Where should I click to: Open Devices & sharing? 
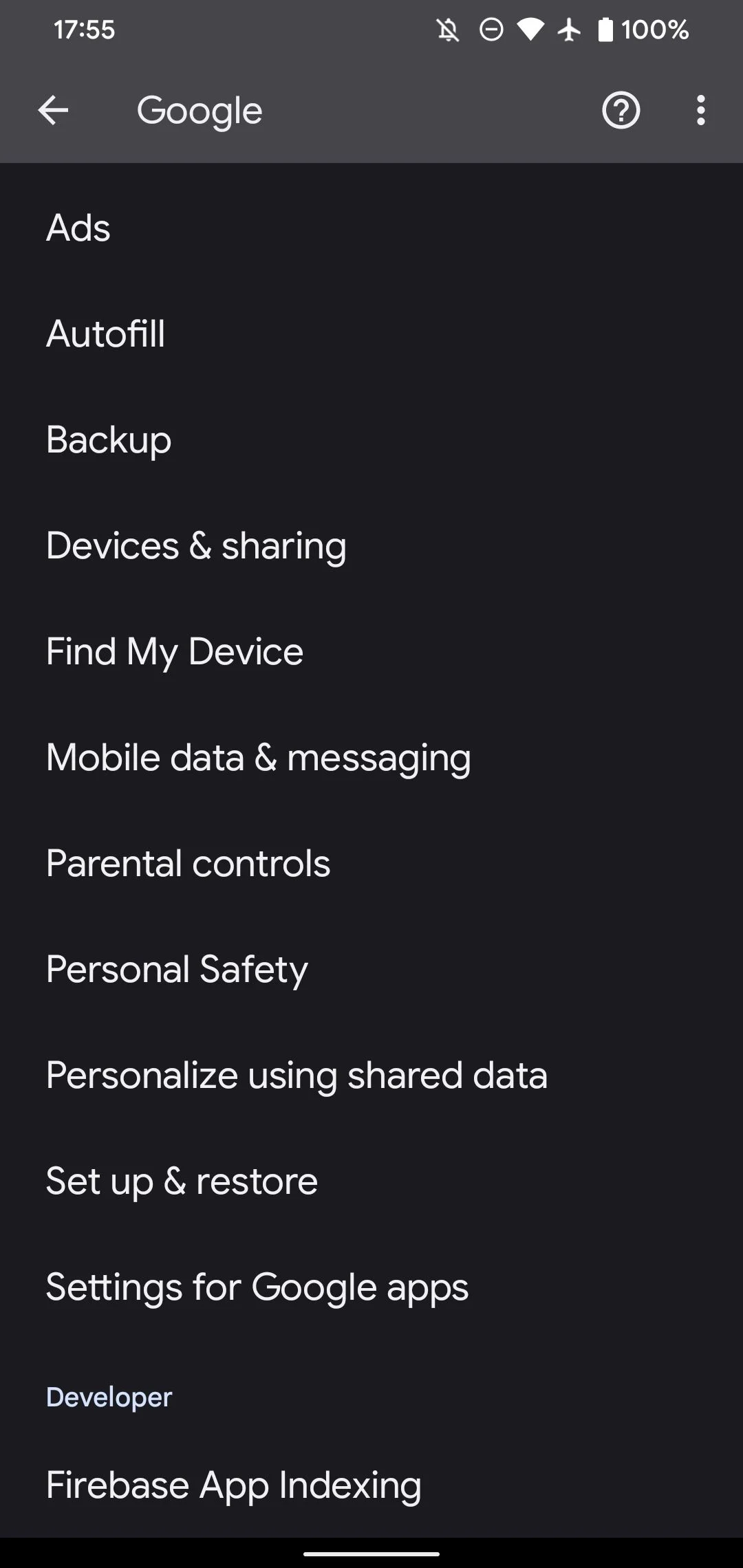(371, 545)
